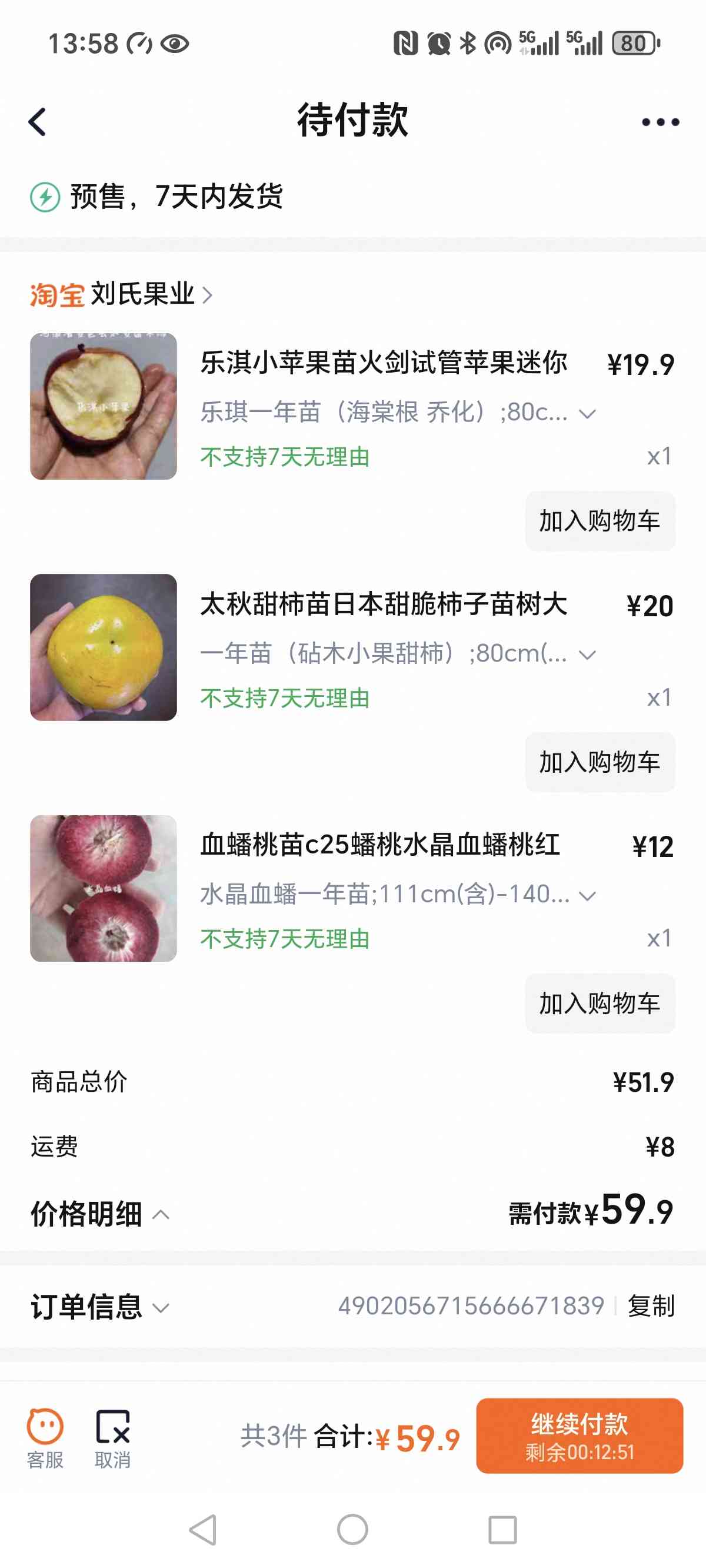Expand the 水晶血蟠一年苗 specification details
Image resolution: width=706 pixels, height=1568 pixels.
[x=587, y=896]
